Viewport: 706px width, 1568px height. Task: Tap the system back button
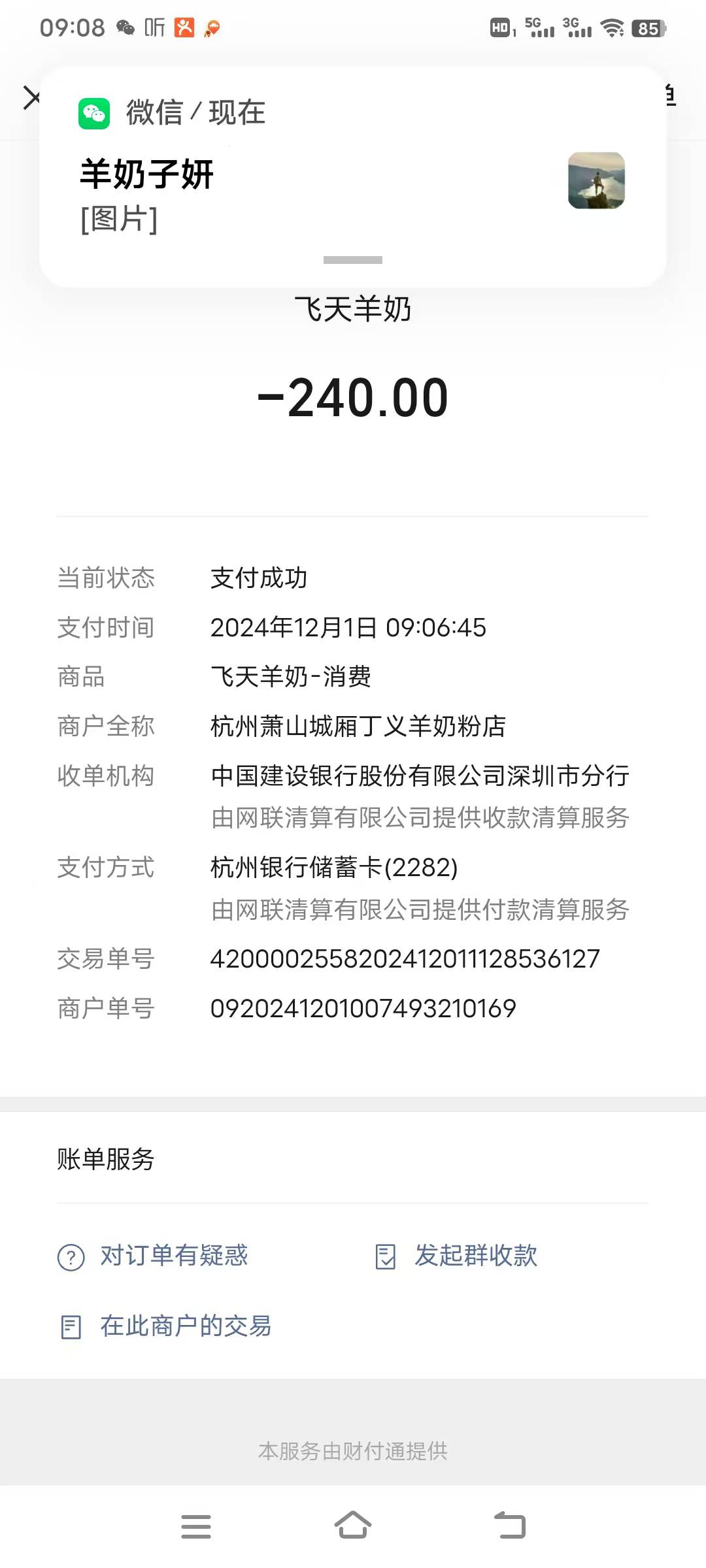point(510,1526)
